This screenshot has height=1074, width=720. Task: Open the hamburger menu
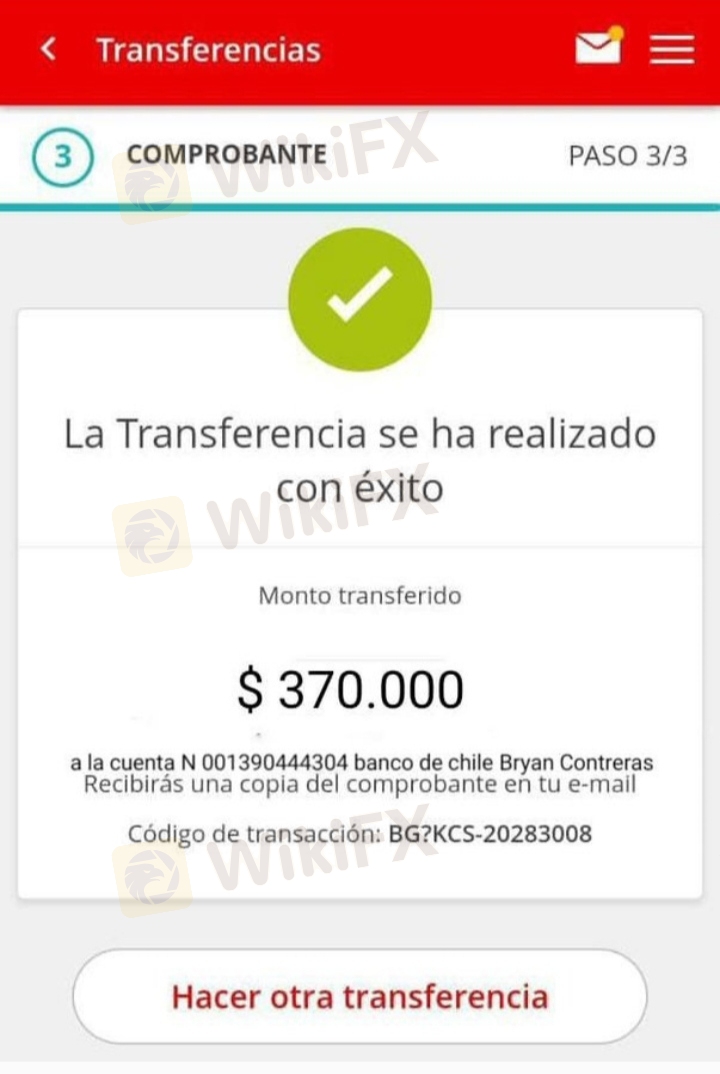pos(671,49)
